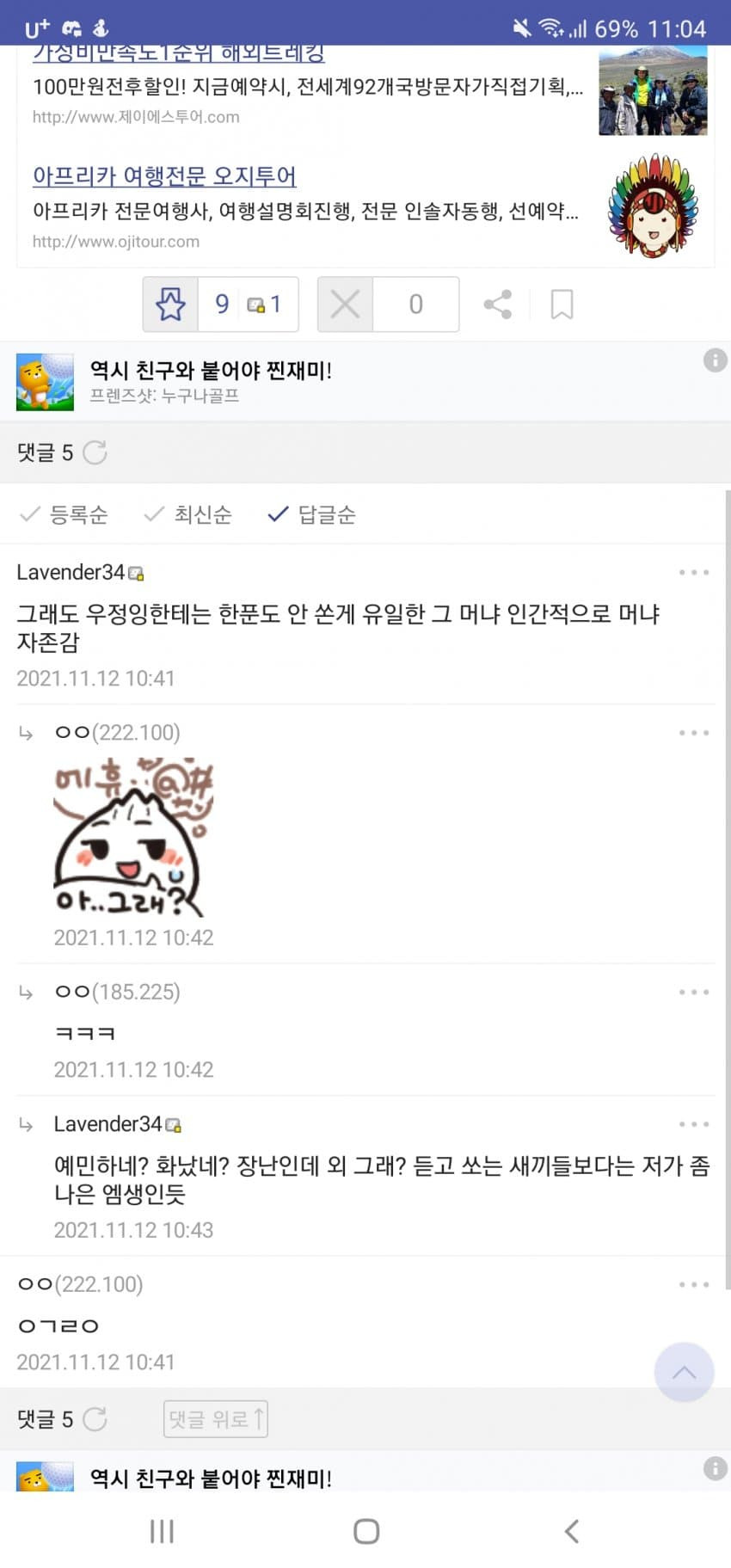Refresh comments next to top 댓글 5
731x1568 pixels.
95,452
